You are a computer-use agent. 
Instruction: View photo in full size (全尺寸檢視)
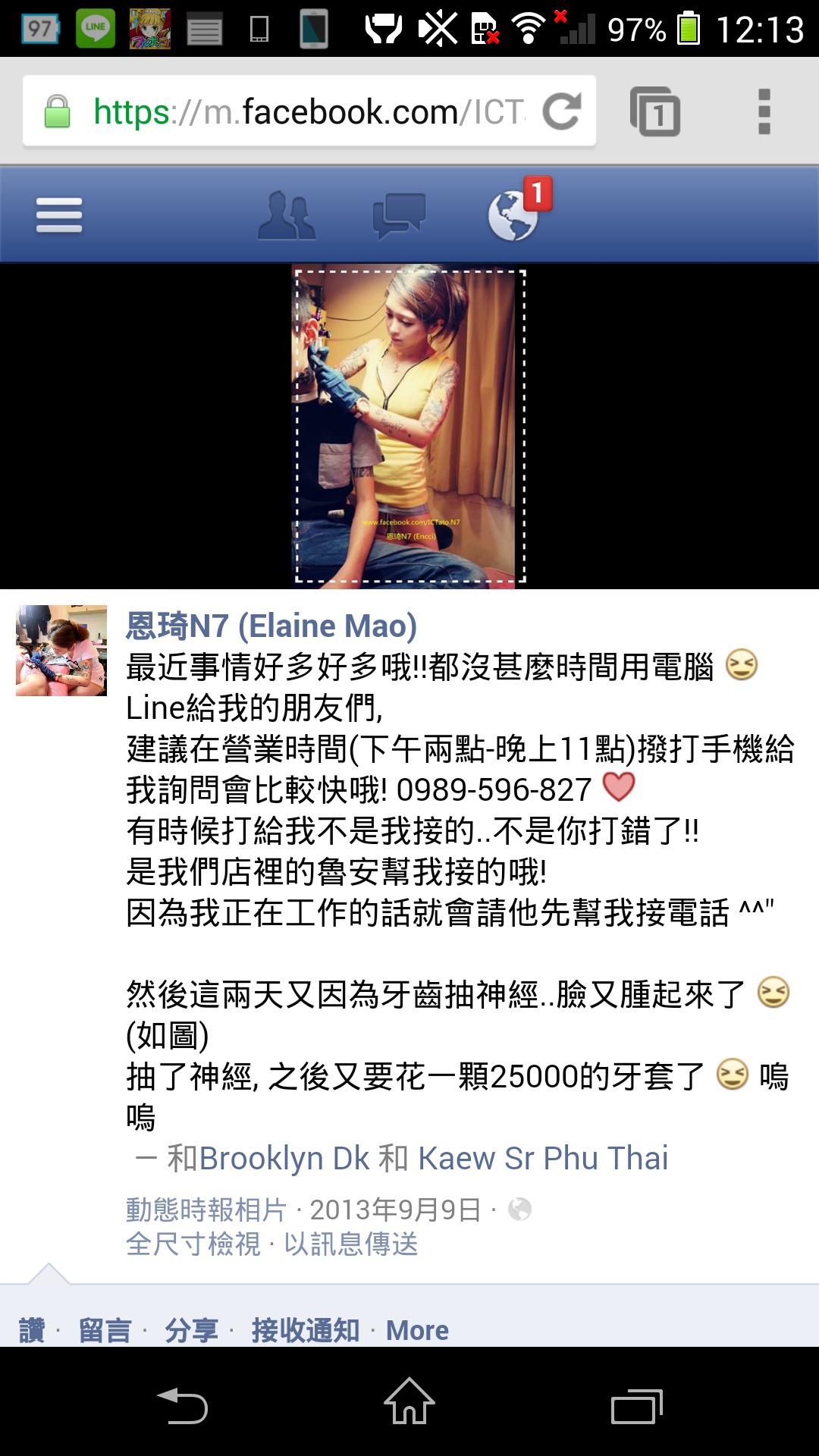[193, 1244]
